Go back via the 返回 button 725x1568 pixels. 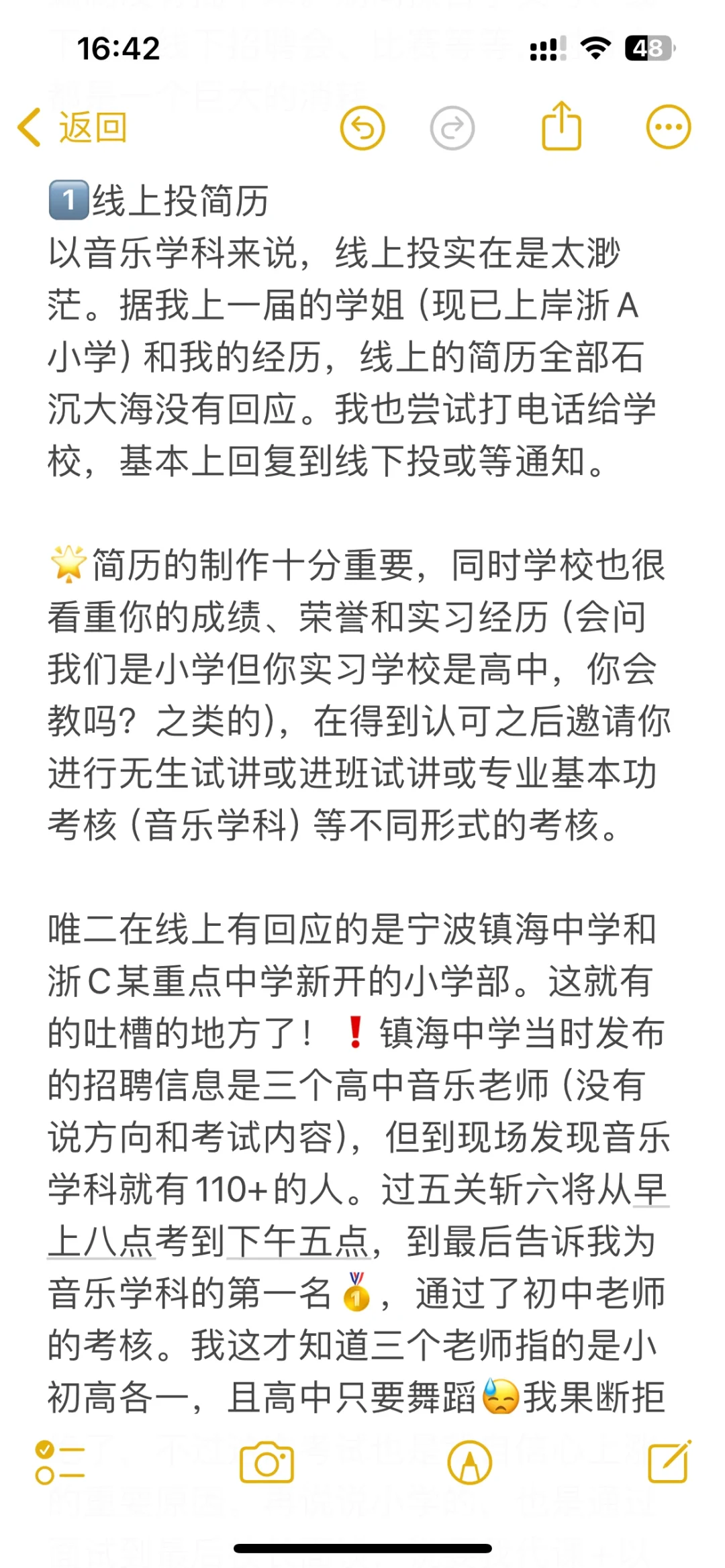coord(72,127)
